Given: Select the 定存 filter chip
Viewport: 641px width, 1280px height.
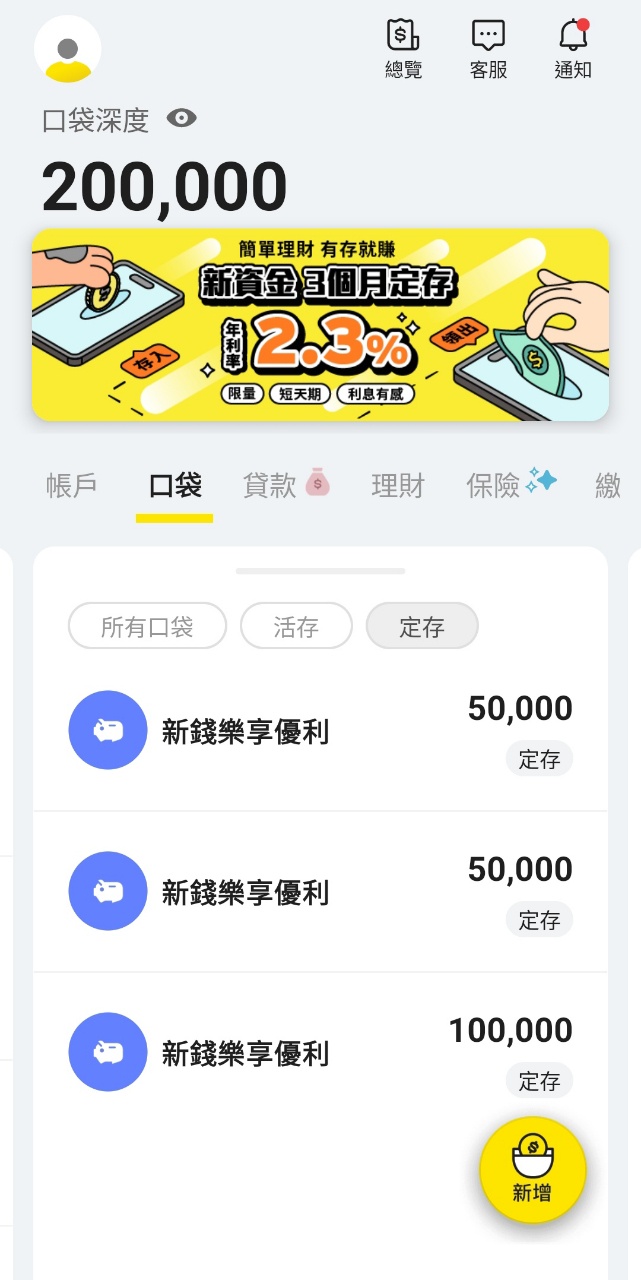Looking at the screenshot, I should [422, 627].
